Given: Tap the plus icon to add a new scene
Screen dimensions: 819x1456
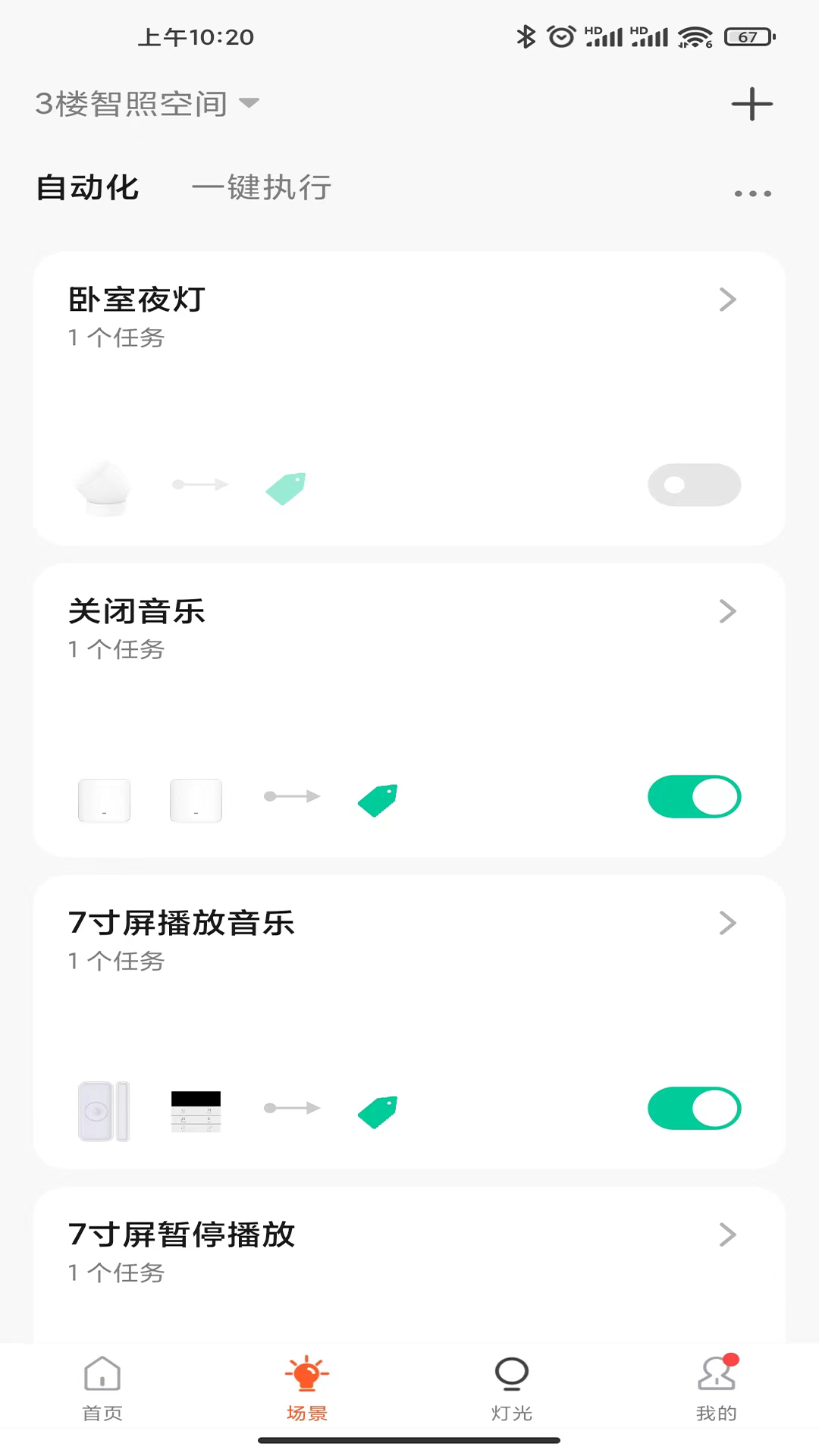Looking at the screenshot, I should click(x=752, y=104).
